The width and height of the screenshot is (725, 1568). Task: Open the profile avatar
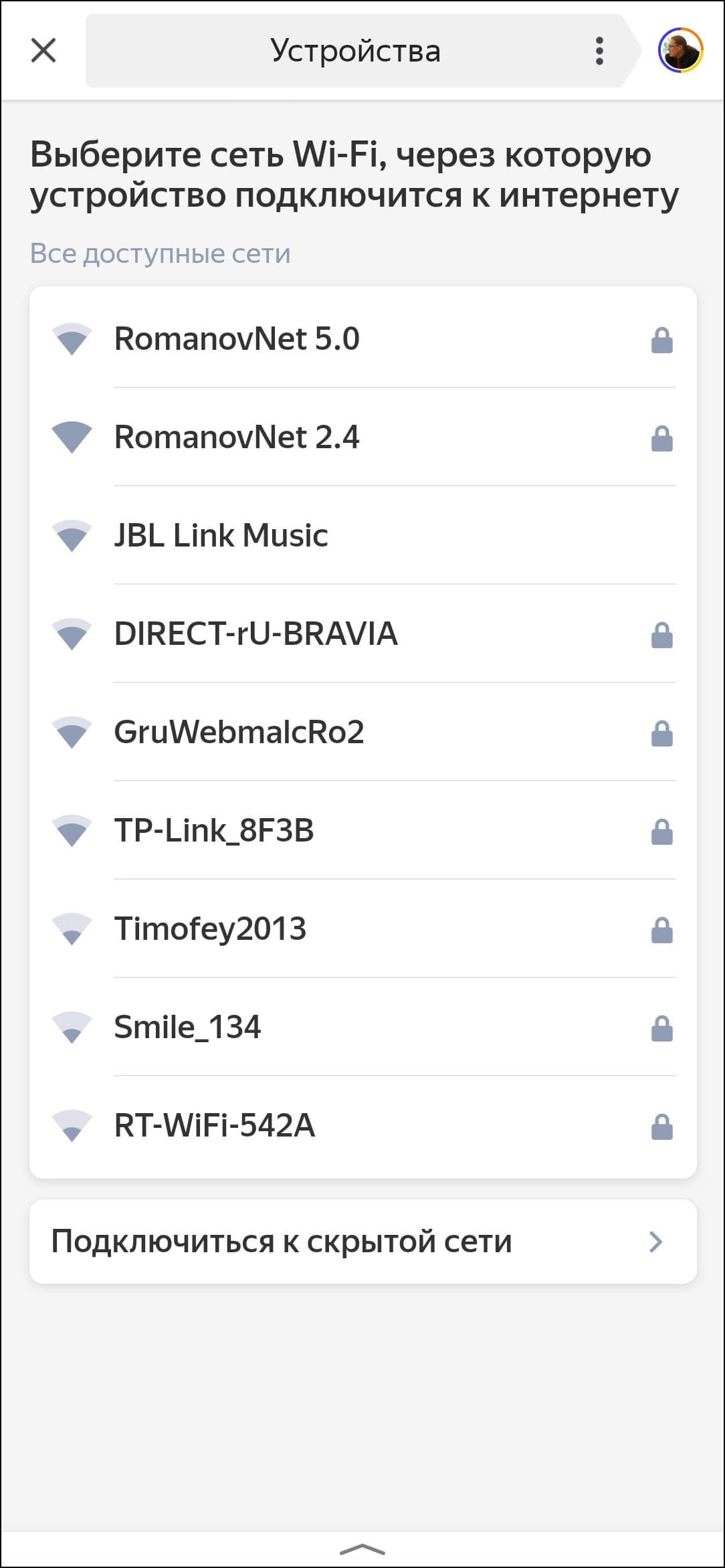click(680, 50)
